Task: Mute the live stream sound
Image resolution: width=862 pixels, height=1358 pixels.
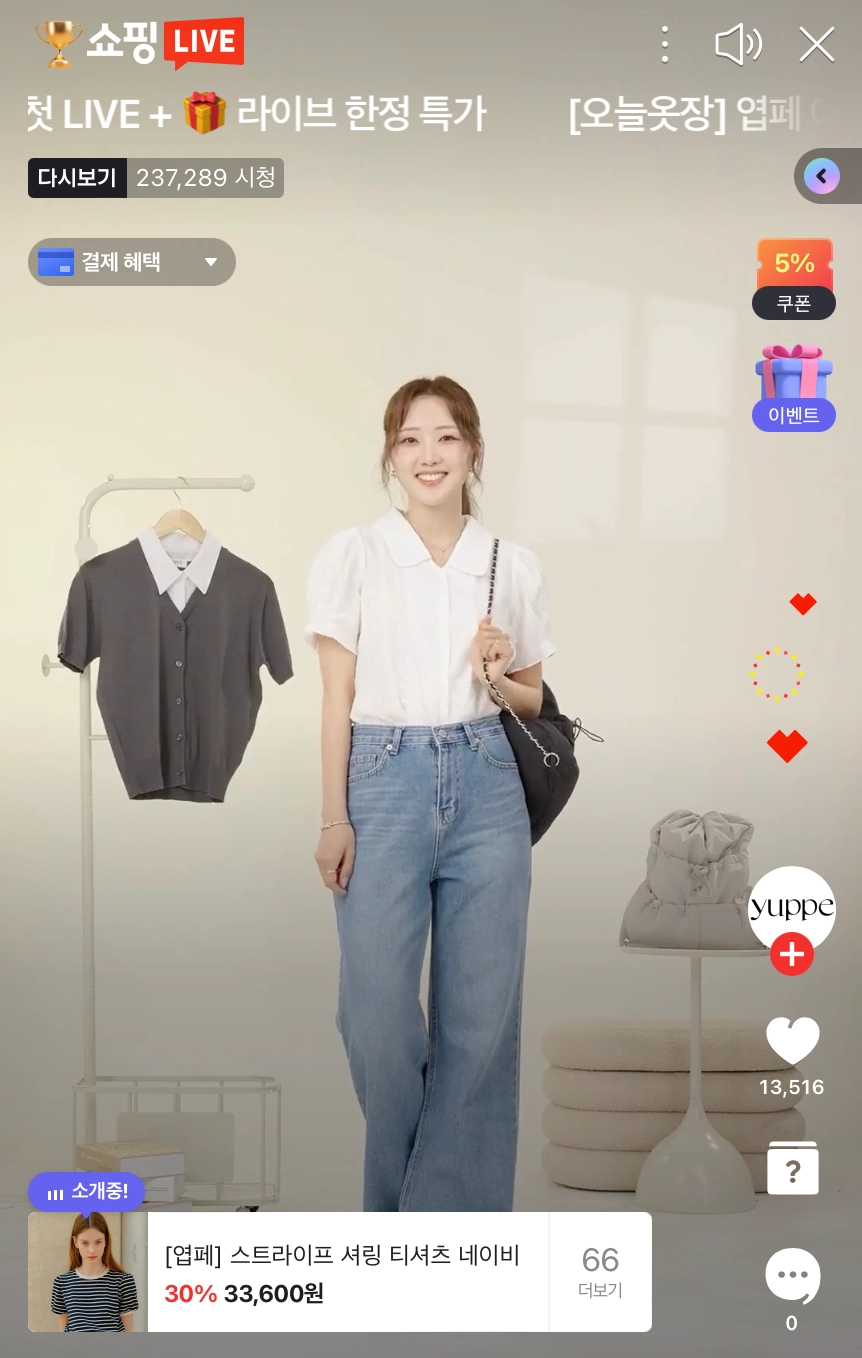Action: (x=738, y=44)
